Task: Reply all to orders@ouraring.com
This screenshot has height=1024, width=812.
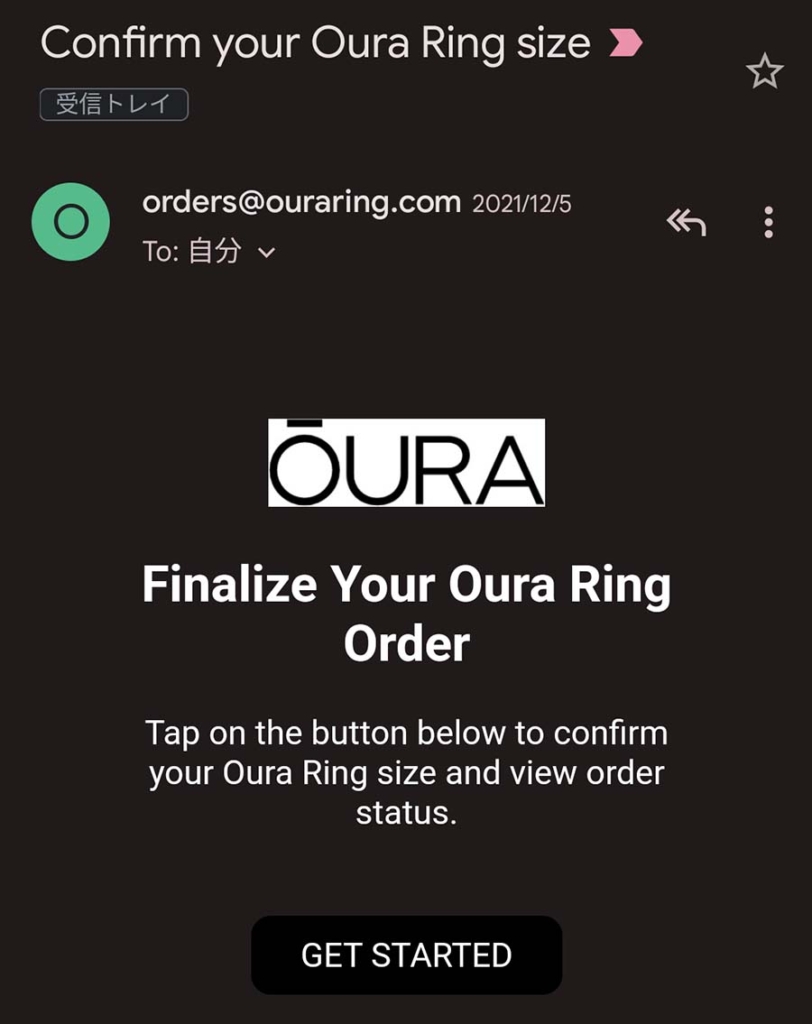Action: click(686, 222)
